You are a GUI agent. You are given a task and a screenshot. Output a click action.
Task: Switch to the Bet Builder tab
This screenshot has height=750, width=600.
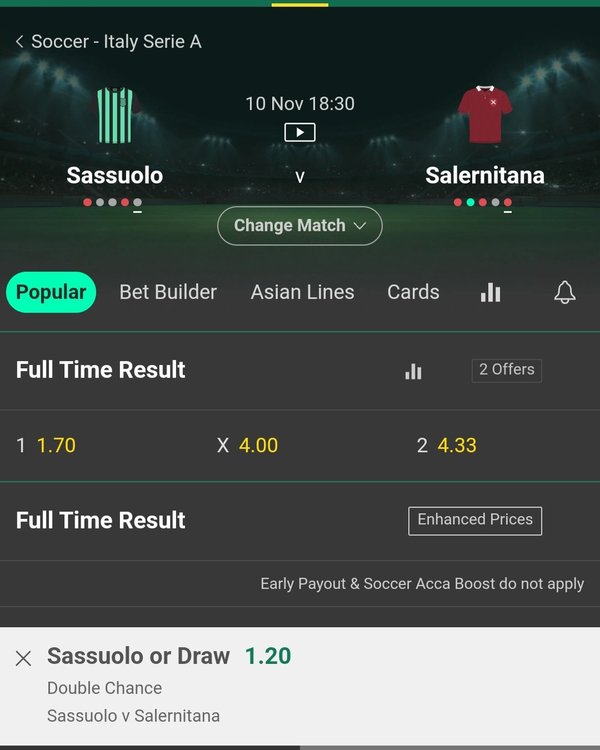point(168,292)
